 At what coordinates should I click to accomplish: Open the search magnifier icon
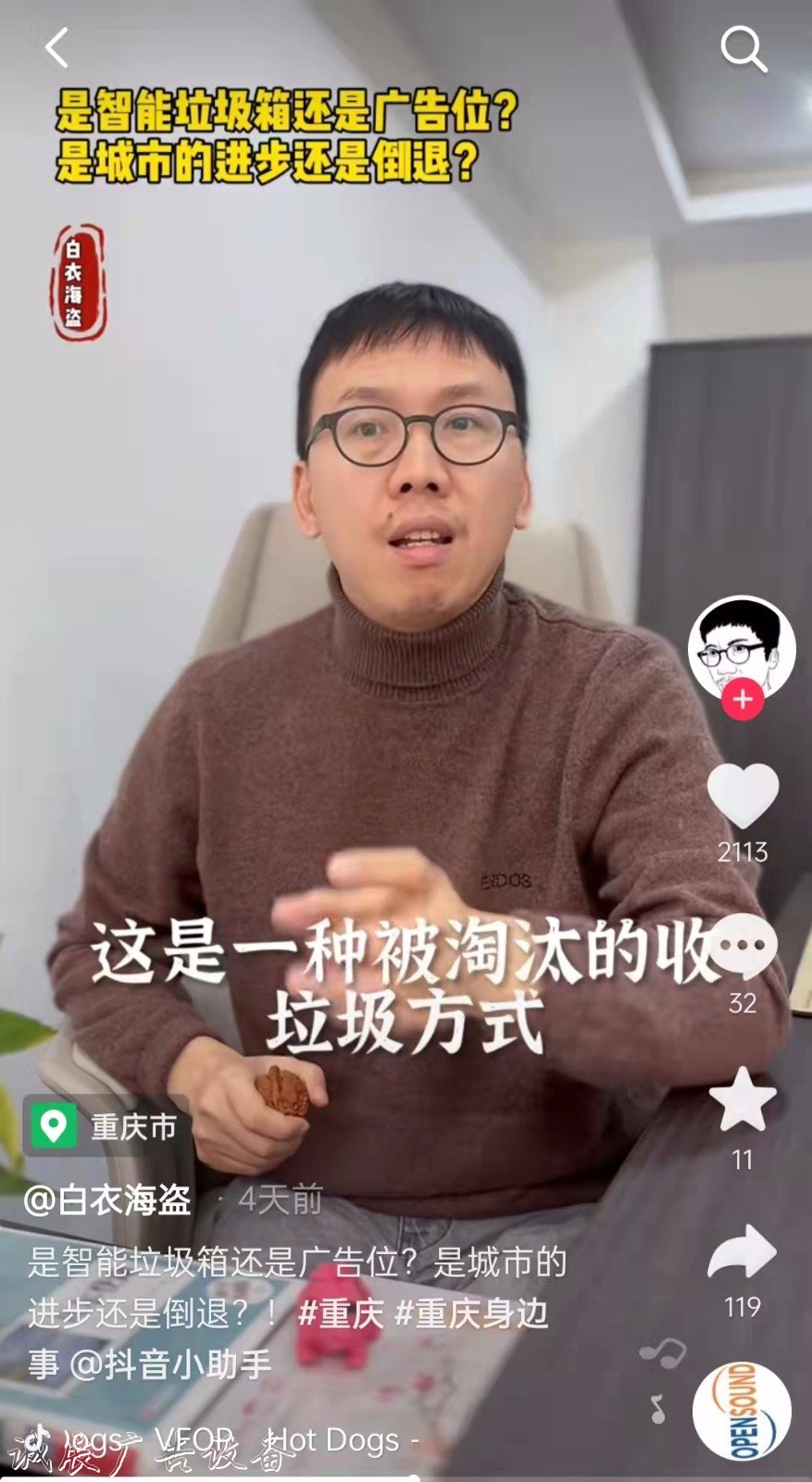tap(743, 48)
